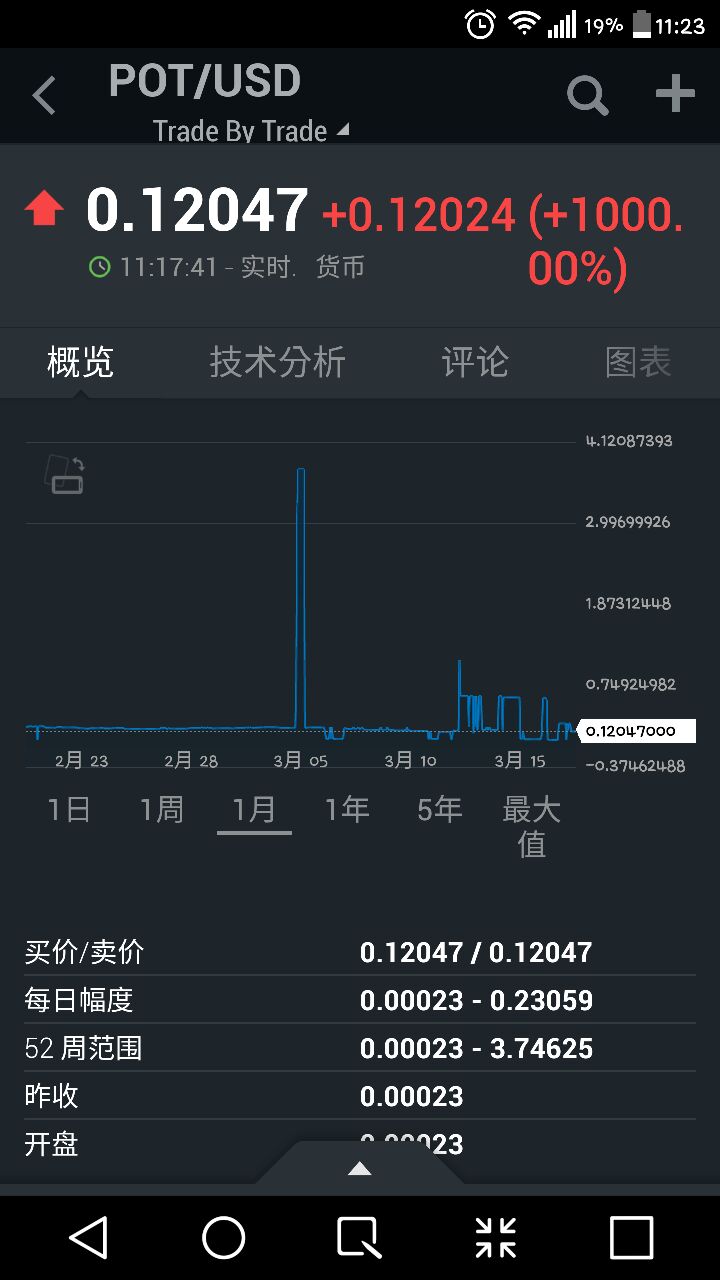The image size is (720, 1280).
Task: Select the 1月 chart range
Action: [x=254, y=809]
